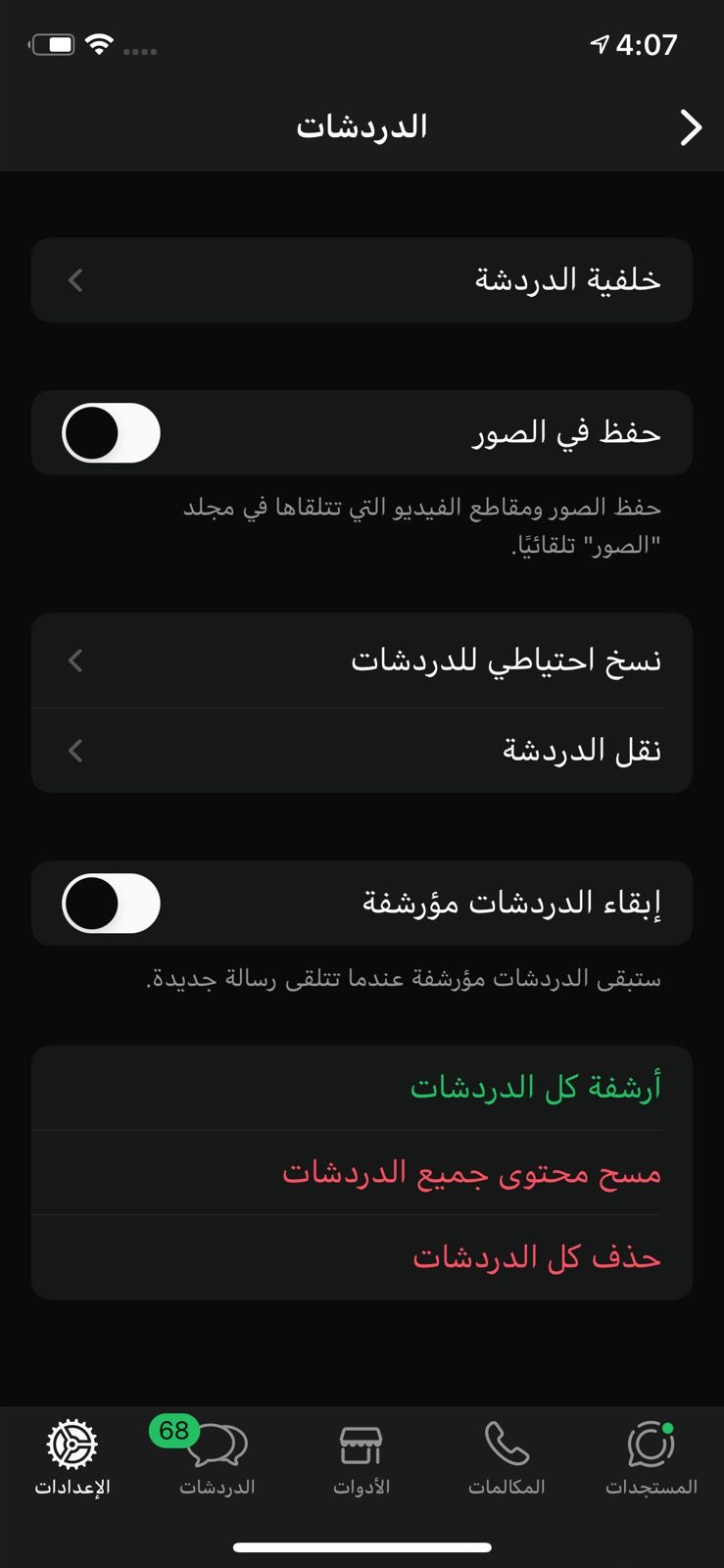Switch to the الأدوات tab
This screenshot has width=724, height=1568.
point(362,1458)
